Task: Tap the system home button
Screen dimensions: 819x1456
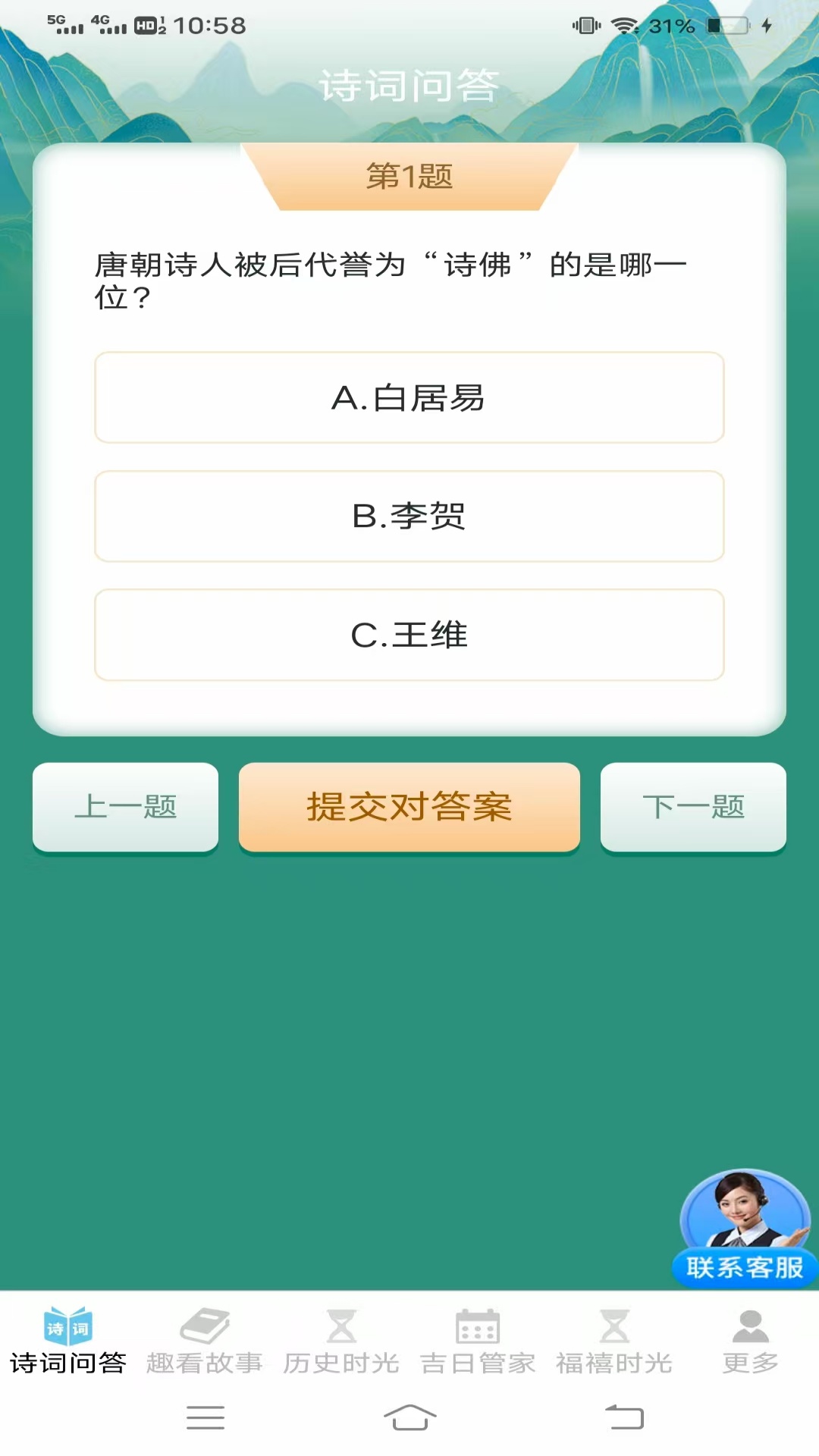Action: (x=409, y=1417)
